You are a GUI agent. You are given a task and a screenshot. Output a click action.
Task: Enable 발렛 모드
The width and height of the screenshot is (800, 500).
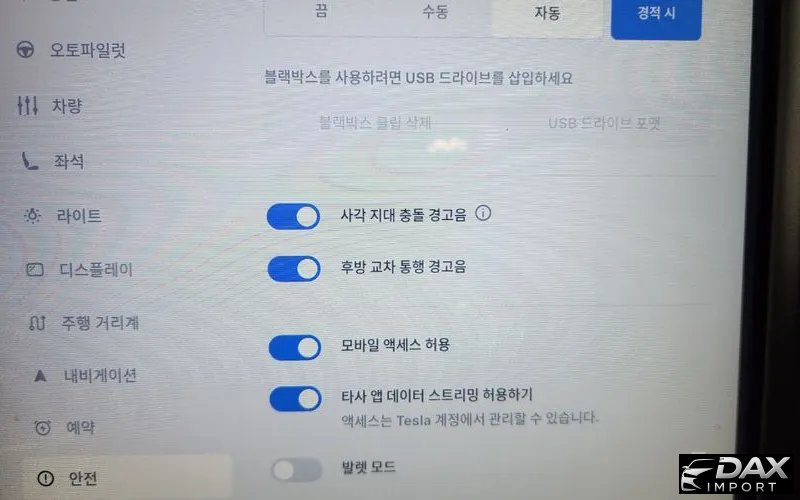click(296, 469)
